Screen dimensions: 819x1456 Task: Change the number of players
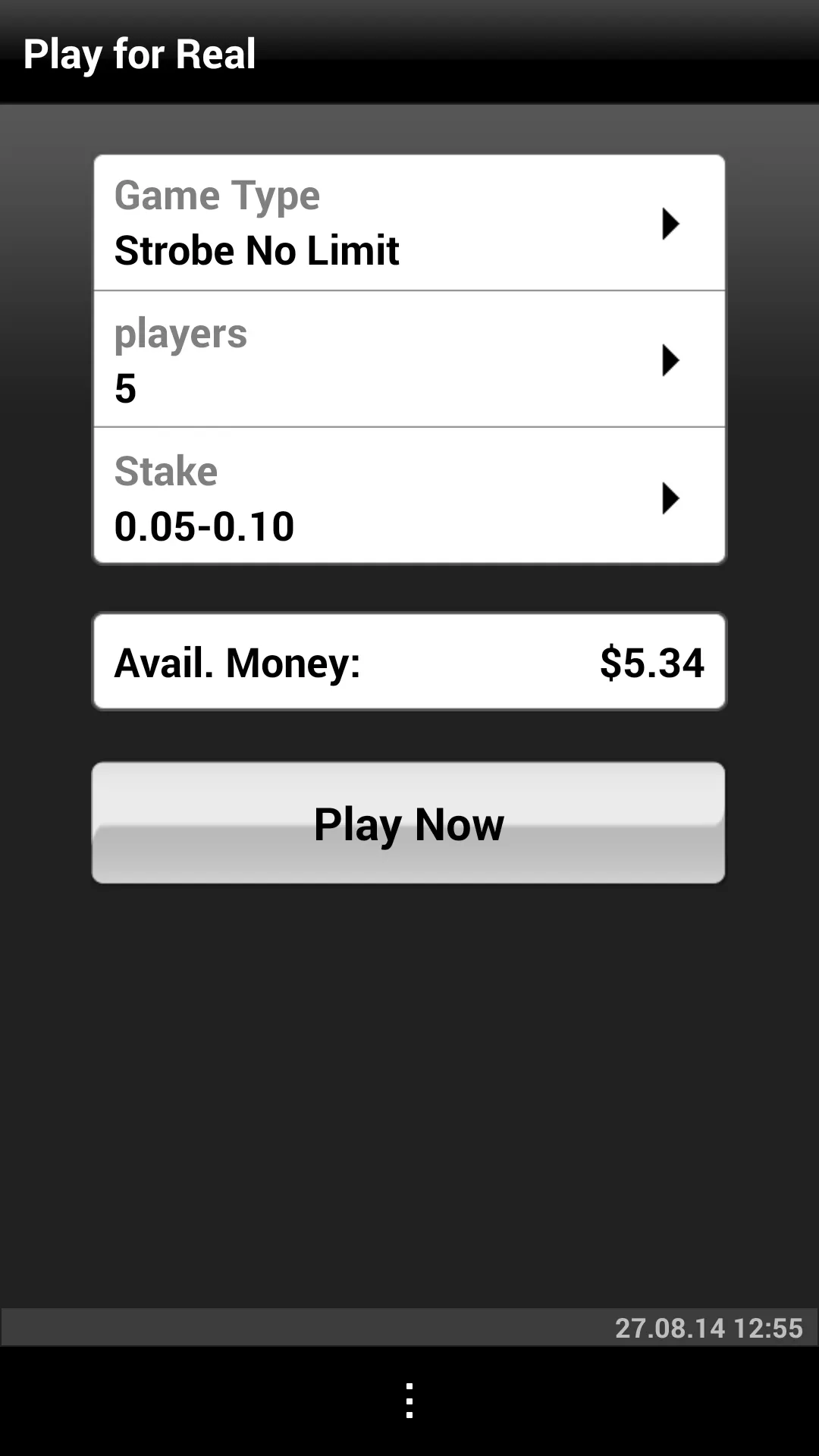point(409,359)
